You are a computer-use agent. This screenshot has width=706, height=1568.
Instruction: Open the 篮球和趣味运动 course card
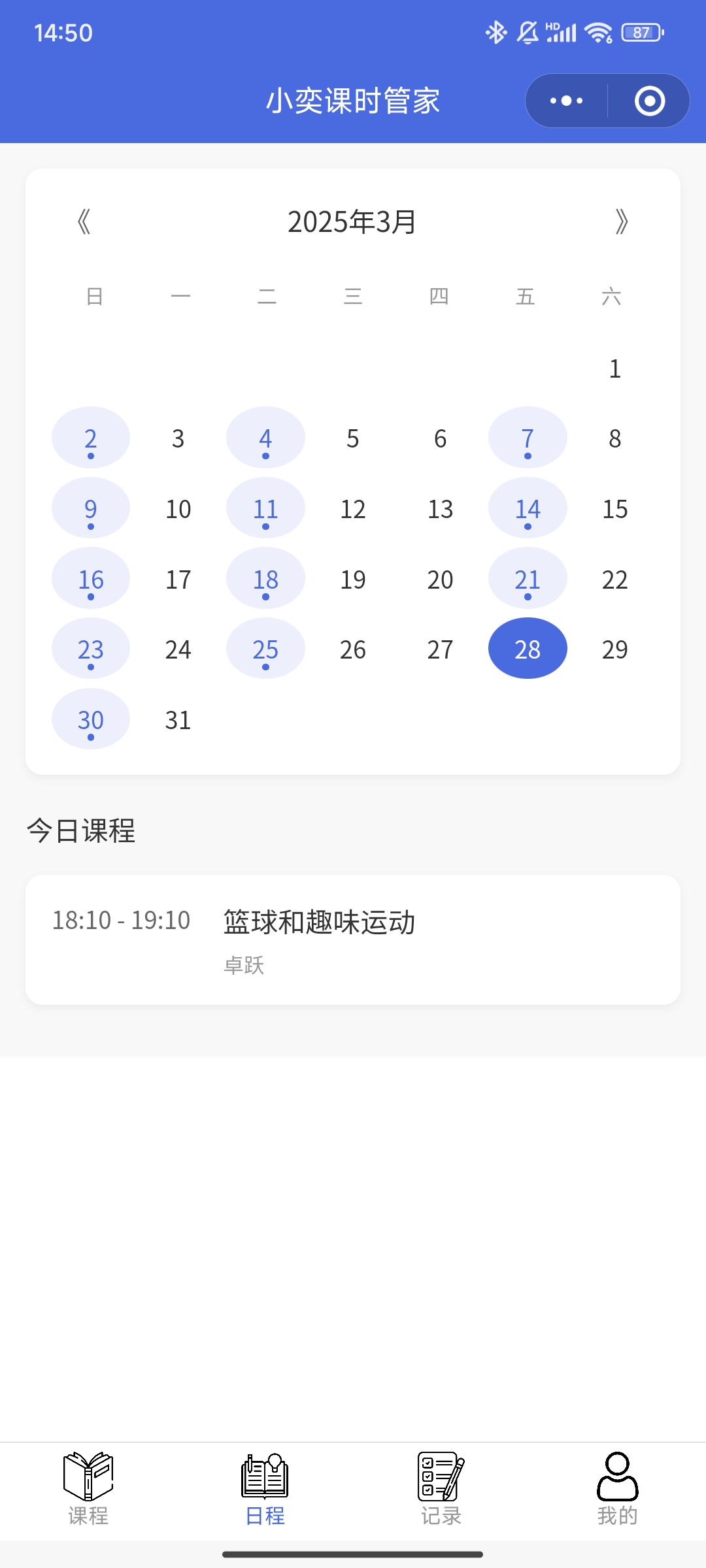320,923
